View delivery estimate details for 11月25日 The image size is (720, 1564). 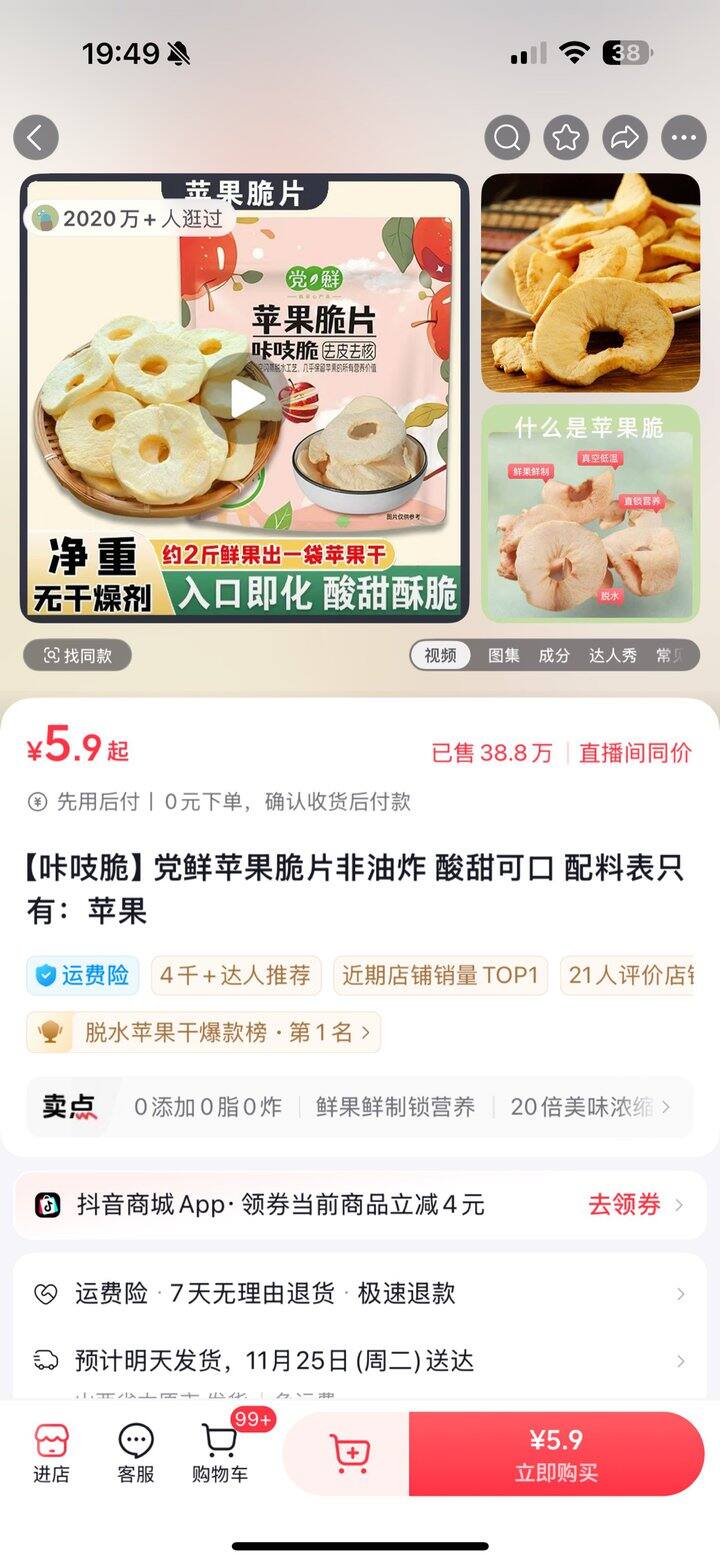click(360, 1361)
